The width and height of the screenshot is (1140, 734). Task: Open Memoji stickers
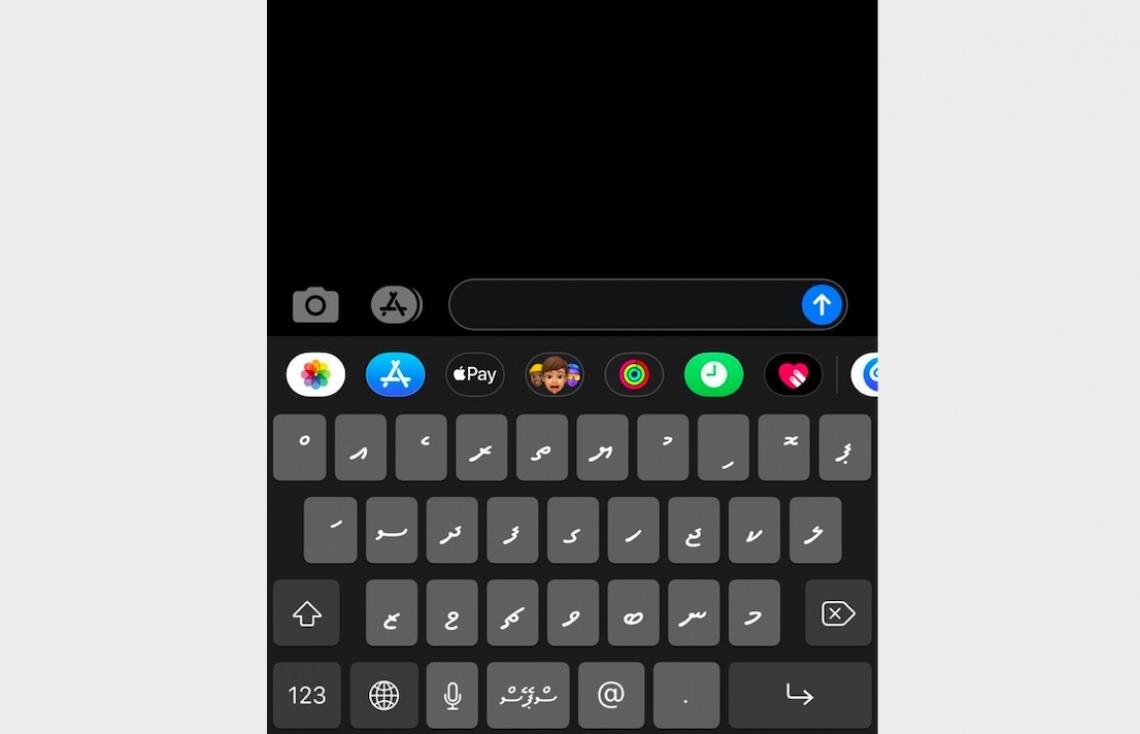[554, 375]
